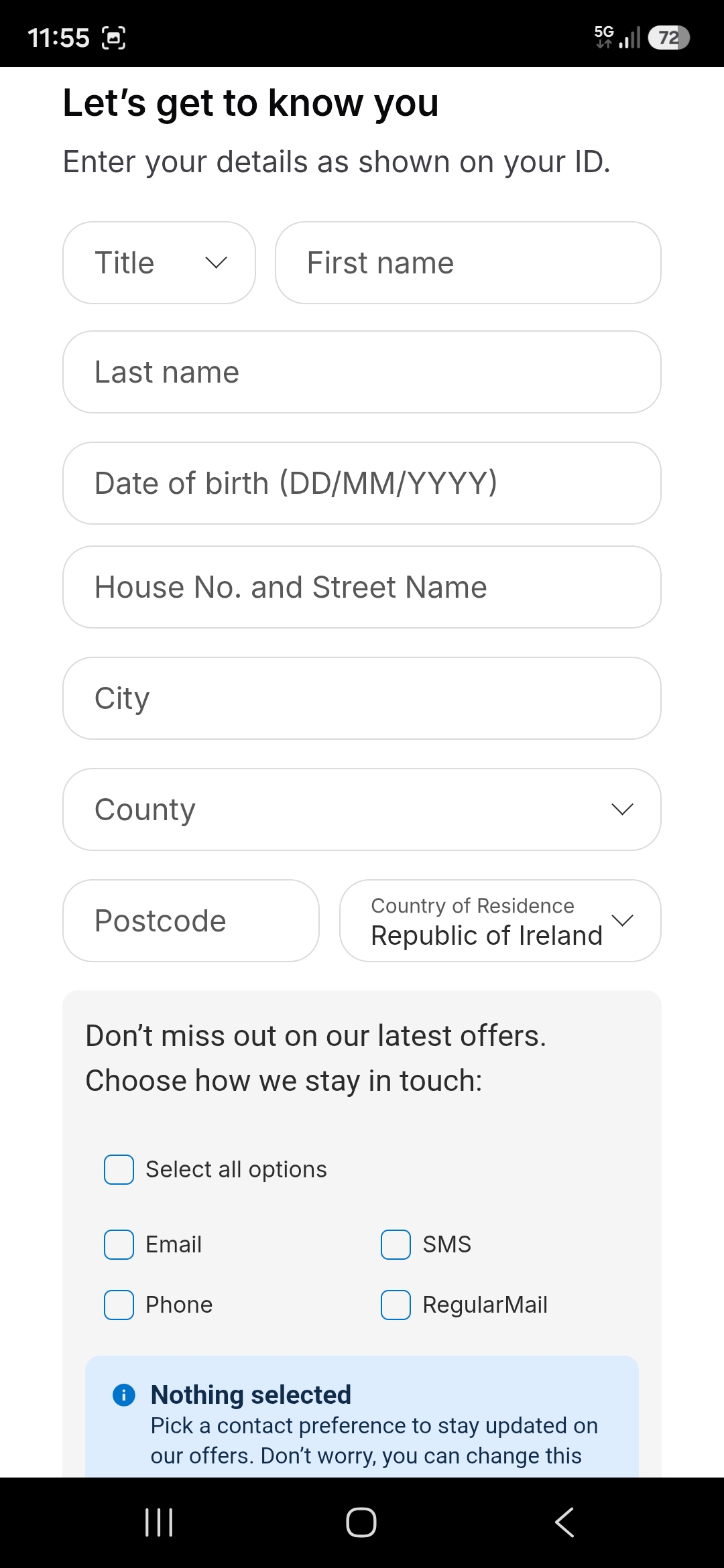Change the Country of Residence selection
724x1568 pixels.
point(500,921)
